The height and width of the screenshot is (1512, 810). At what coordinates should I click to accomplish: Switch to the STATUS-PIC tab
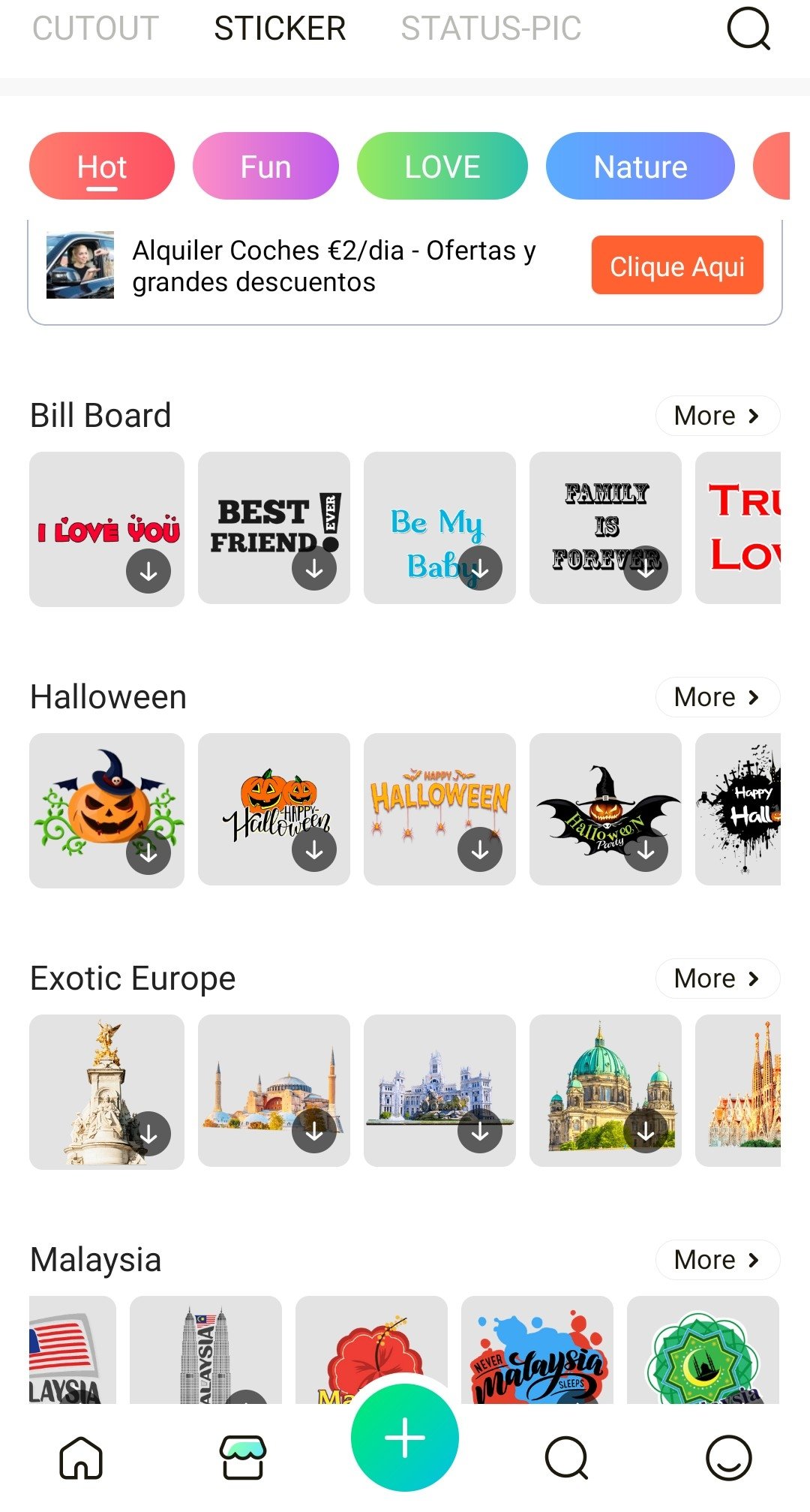[490, 29]
